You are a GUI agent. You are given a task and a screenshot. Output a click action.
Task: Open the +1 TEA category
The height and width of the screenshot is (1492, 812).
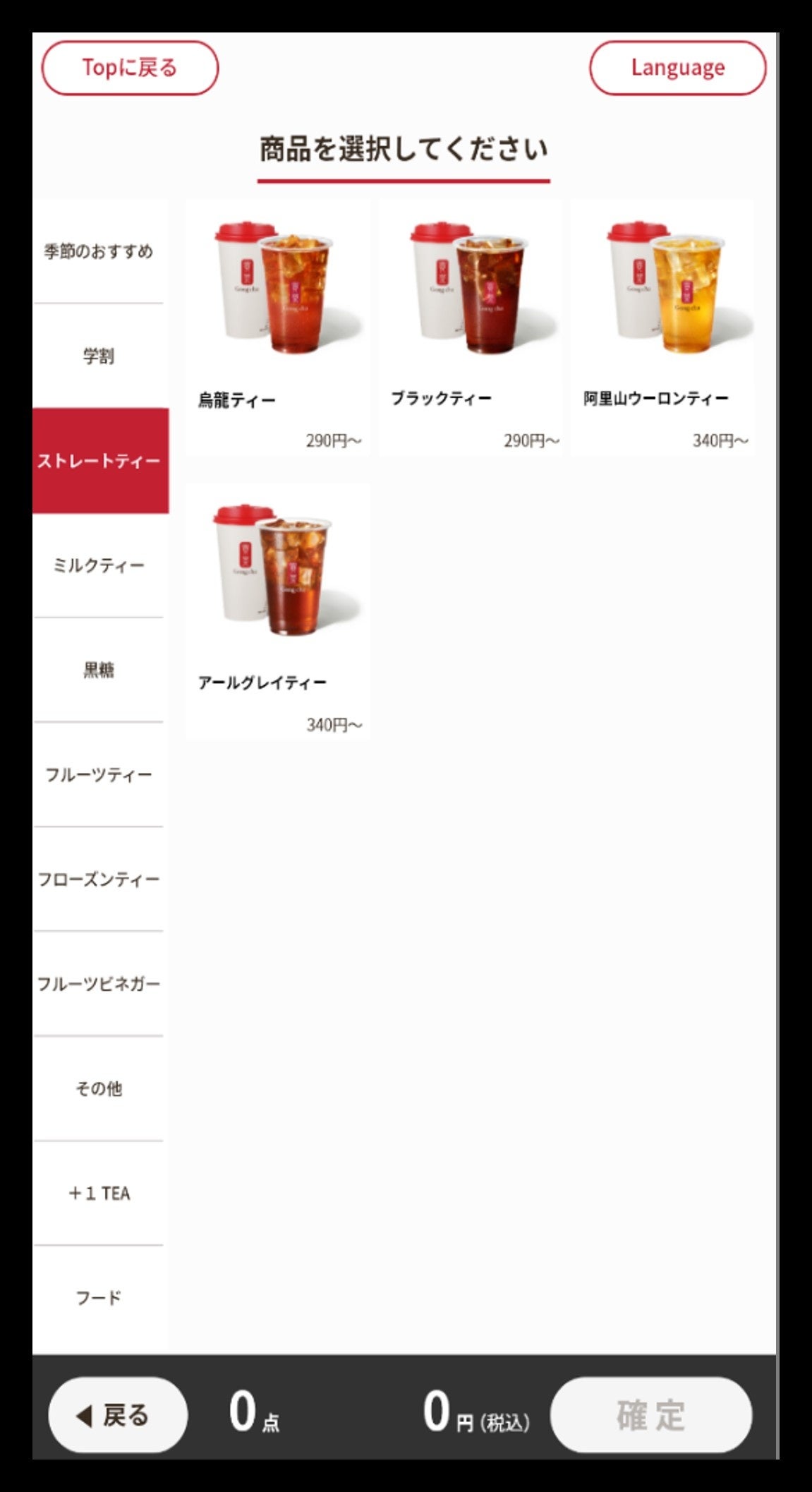point(99,1193)
